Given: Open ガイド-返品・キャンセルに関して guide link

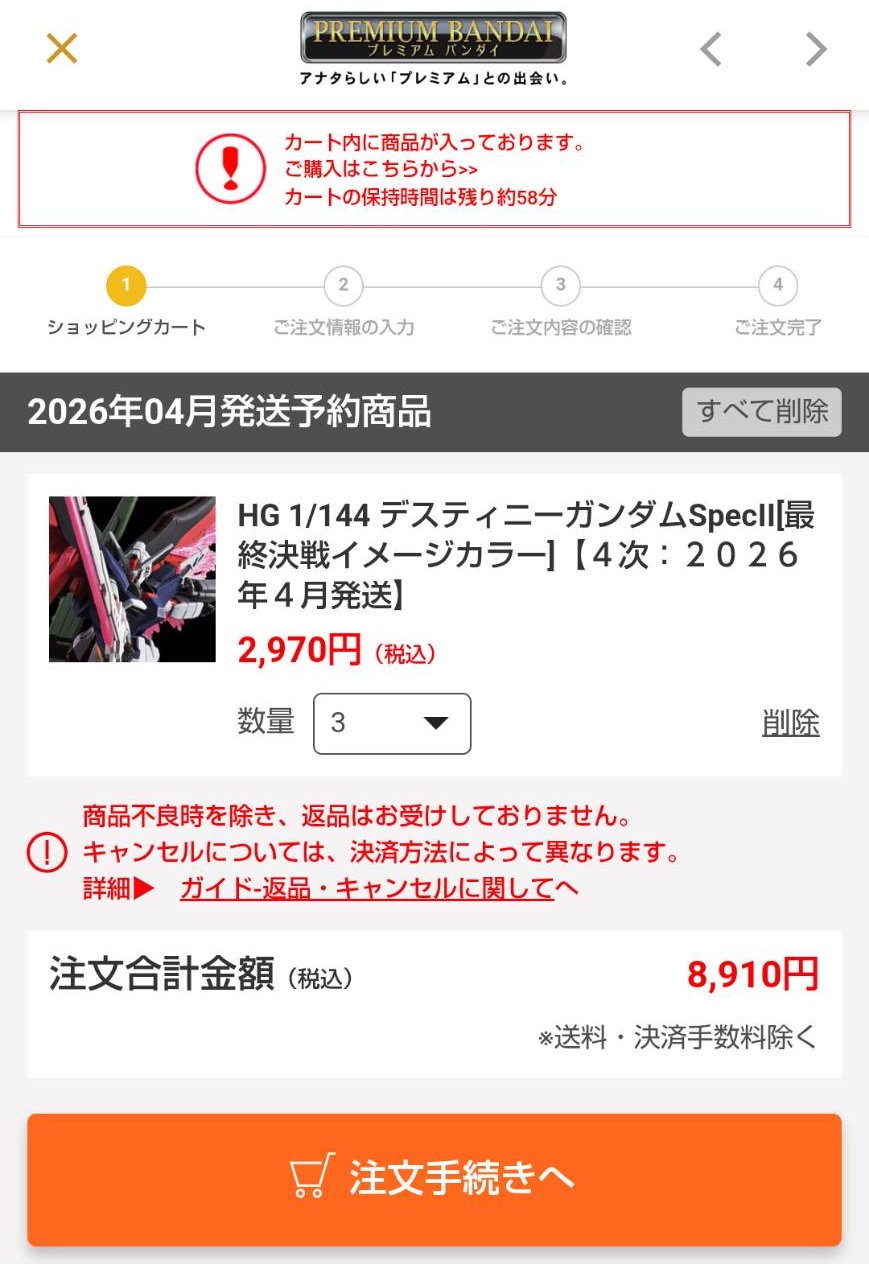Looking at the screenshot, I should (x=366, y=888).
